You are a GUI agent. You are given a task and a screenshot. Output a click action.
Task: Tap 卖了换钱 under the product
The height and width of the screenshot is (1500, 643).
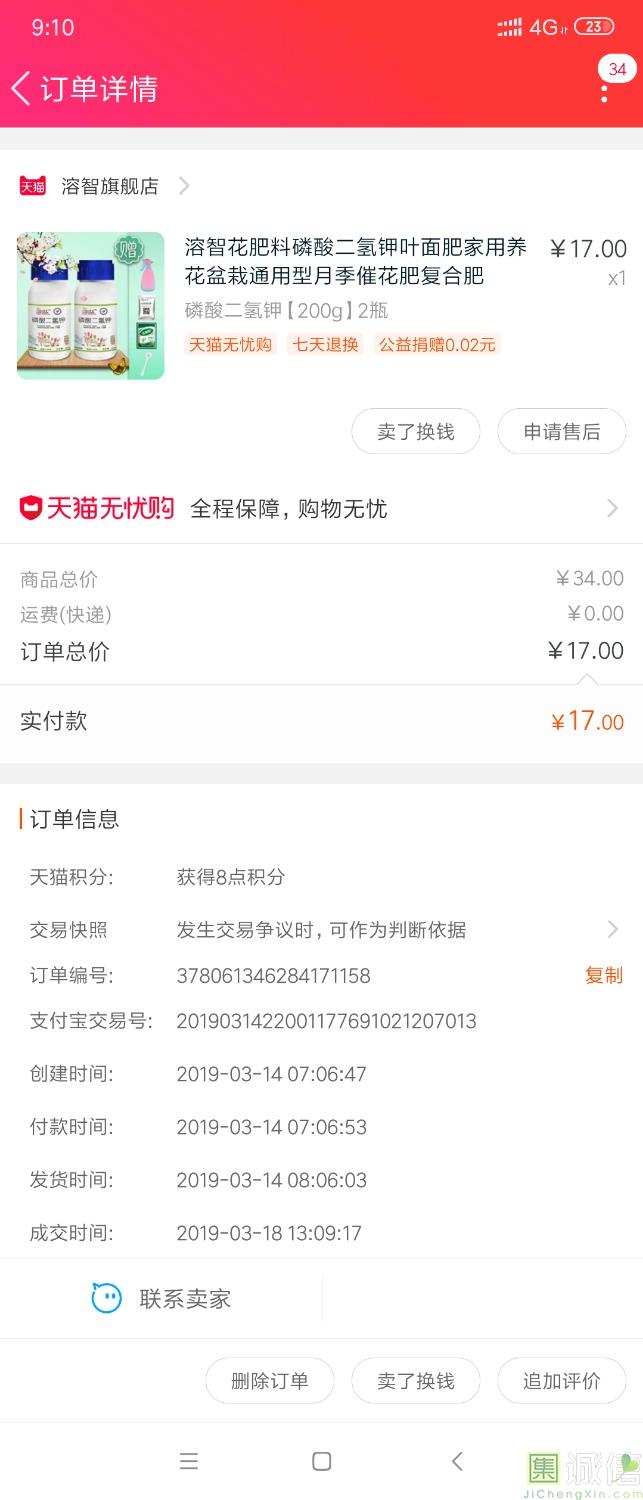[x=415, y=432]
